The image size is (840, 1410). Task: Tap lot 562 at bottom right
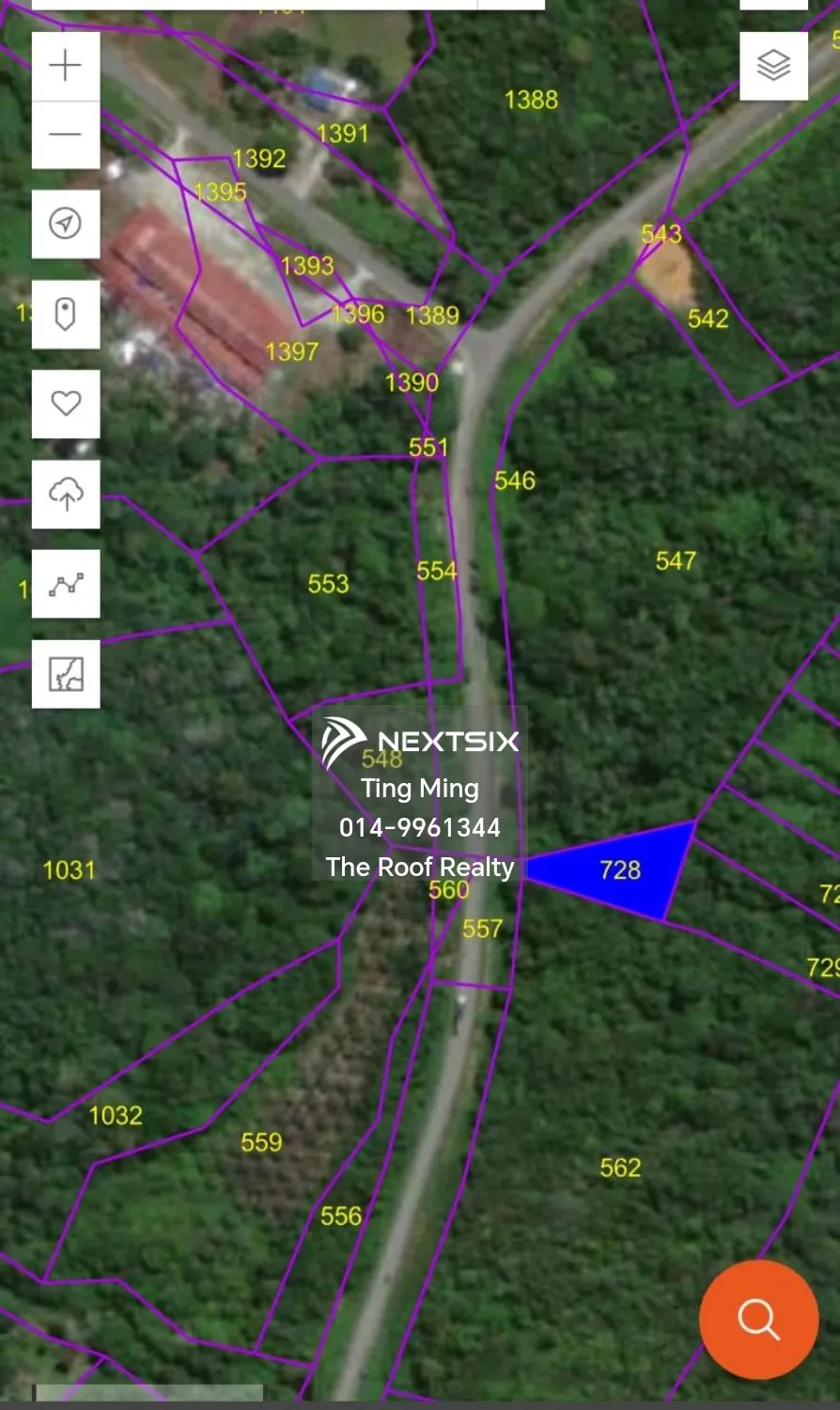[619, 1168]
